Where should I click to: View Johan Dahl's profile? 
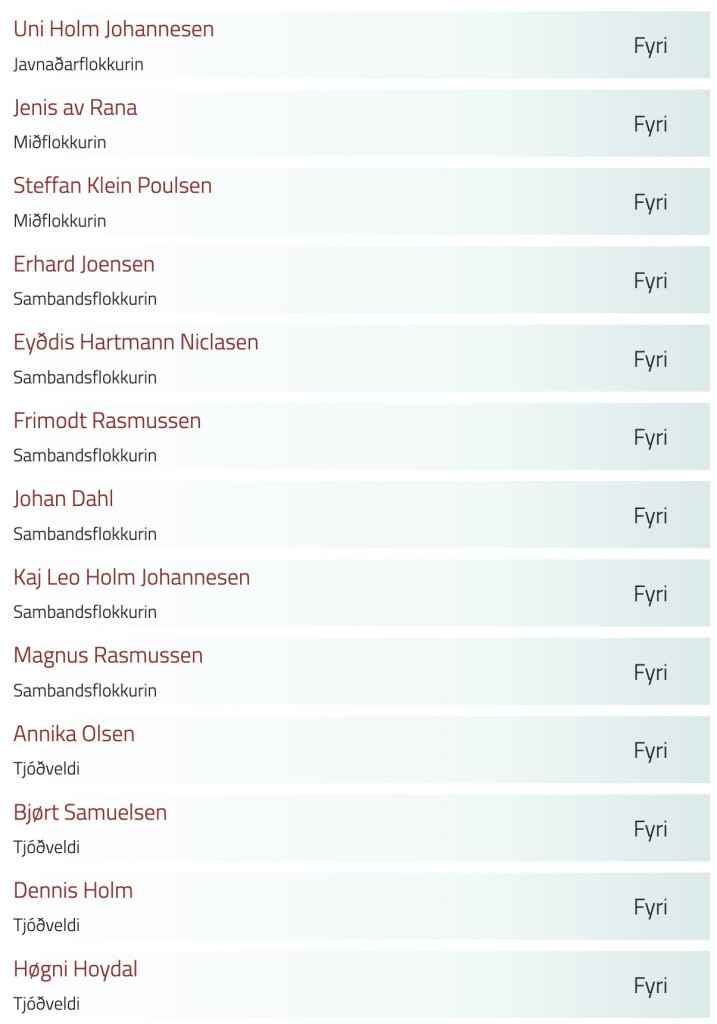[x=63, y=498]
